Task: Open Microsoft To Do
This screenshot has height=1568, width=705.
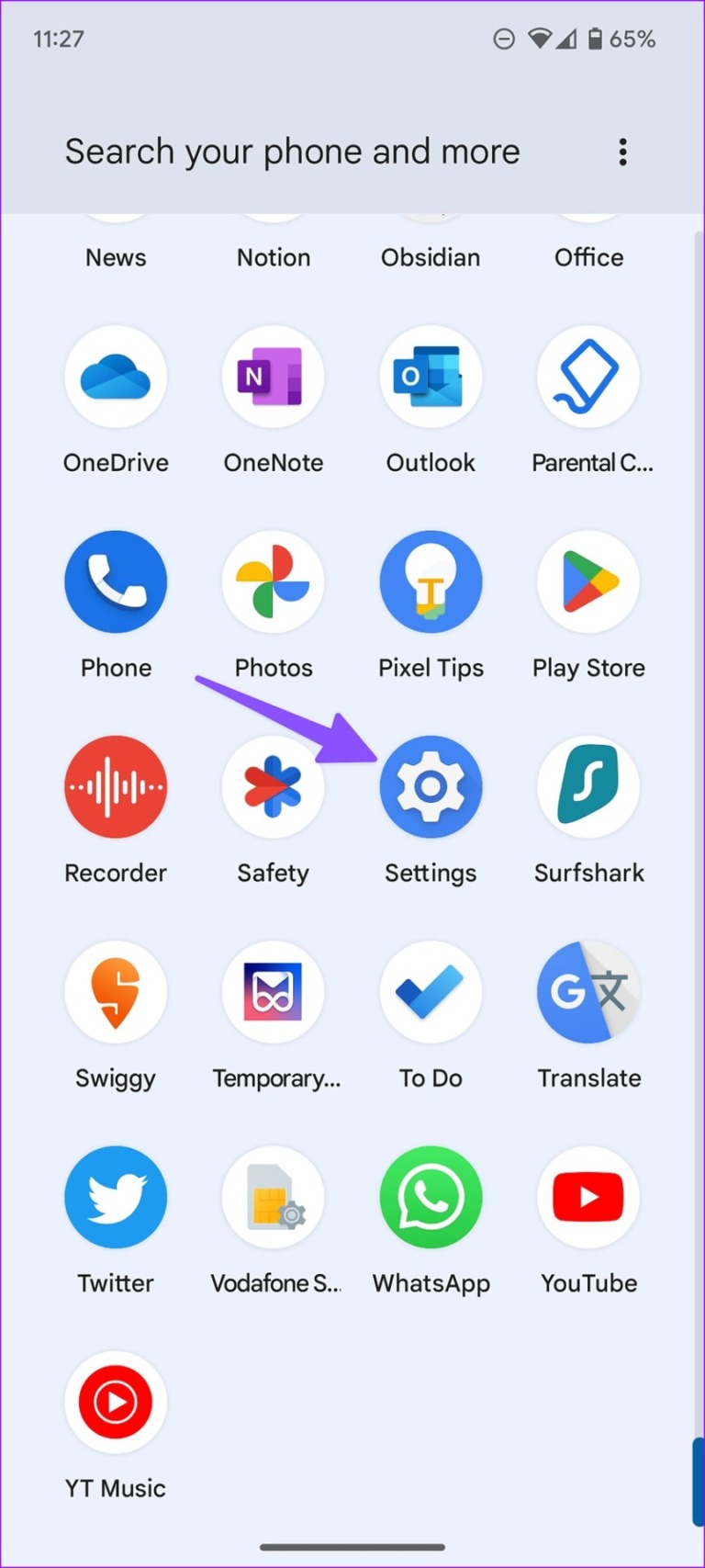Action: click(x=431, y=991)
